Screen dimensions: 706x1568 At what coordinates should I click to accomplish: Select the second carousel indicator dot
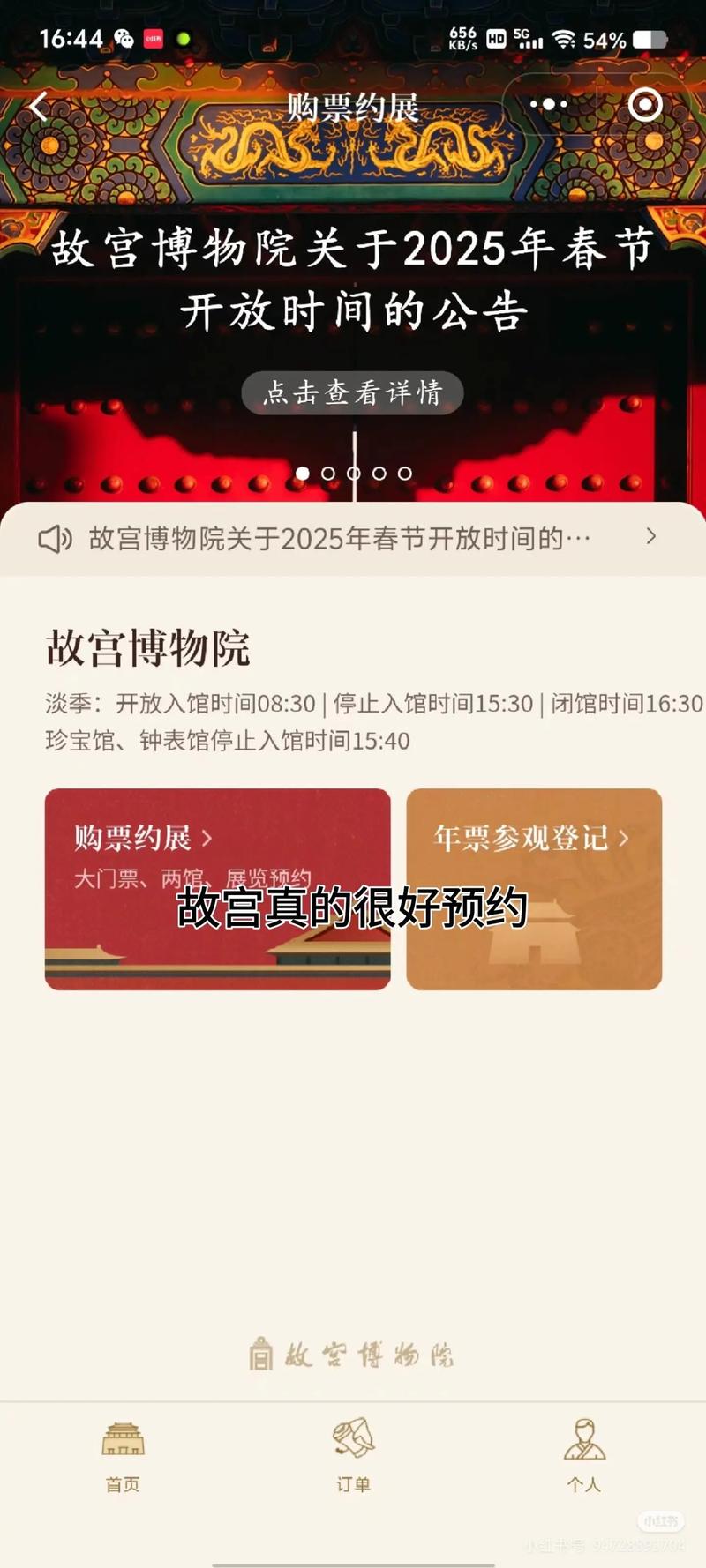pos(330,473)
